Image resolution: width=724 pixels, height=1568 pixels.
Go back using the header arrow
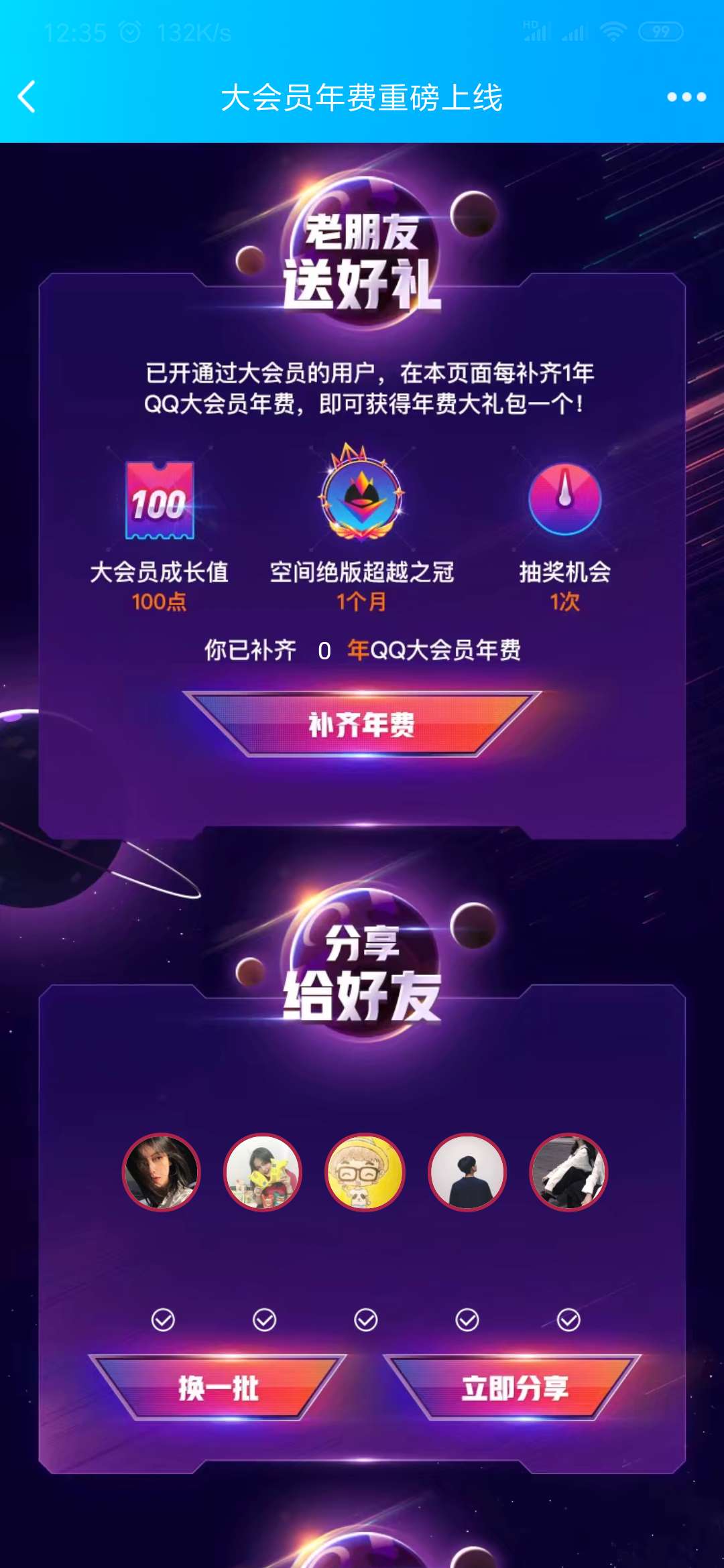27,97
